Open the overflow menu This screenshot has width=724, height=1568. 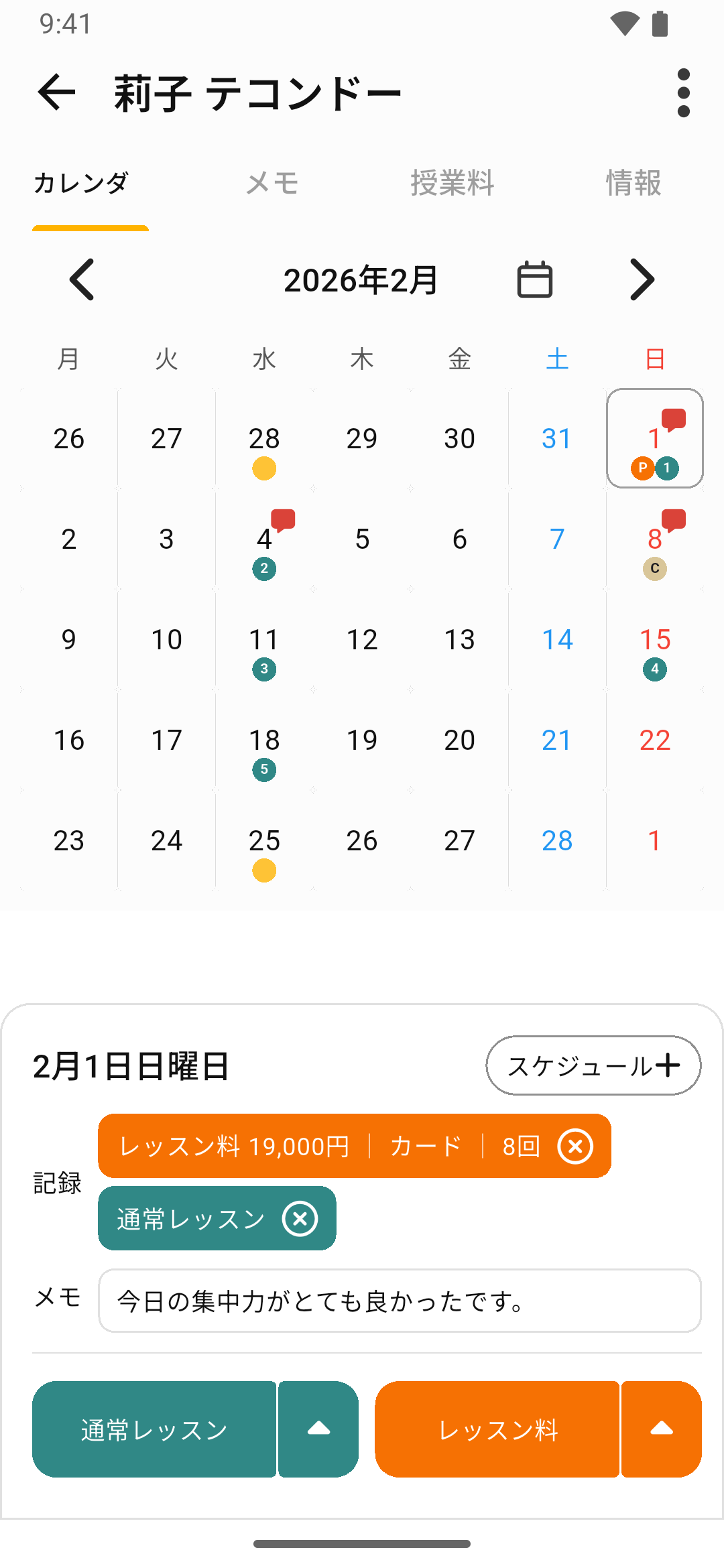click(x=683, y=92)
